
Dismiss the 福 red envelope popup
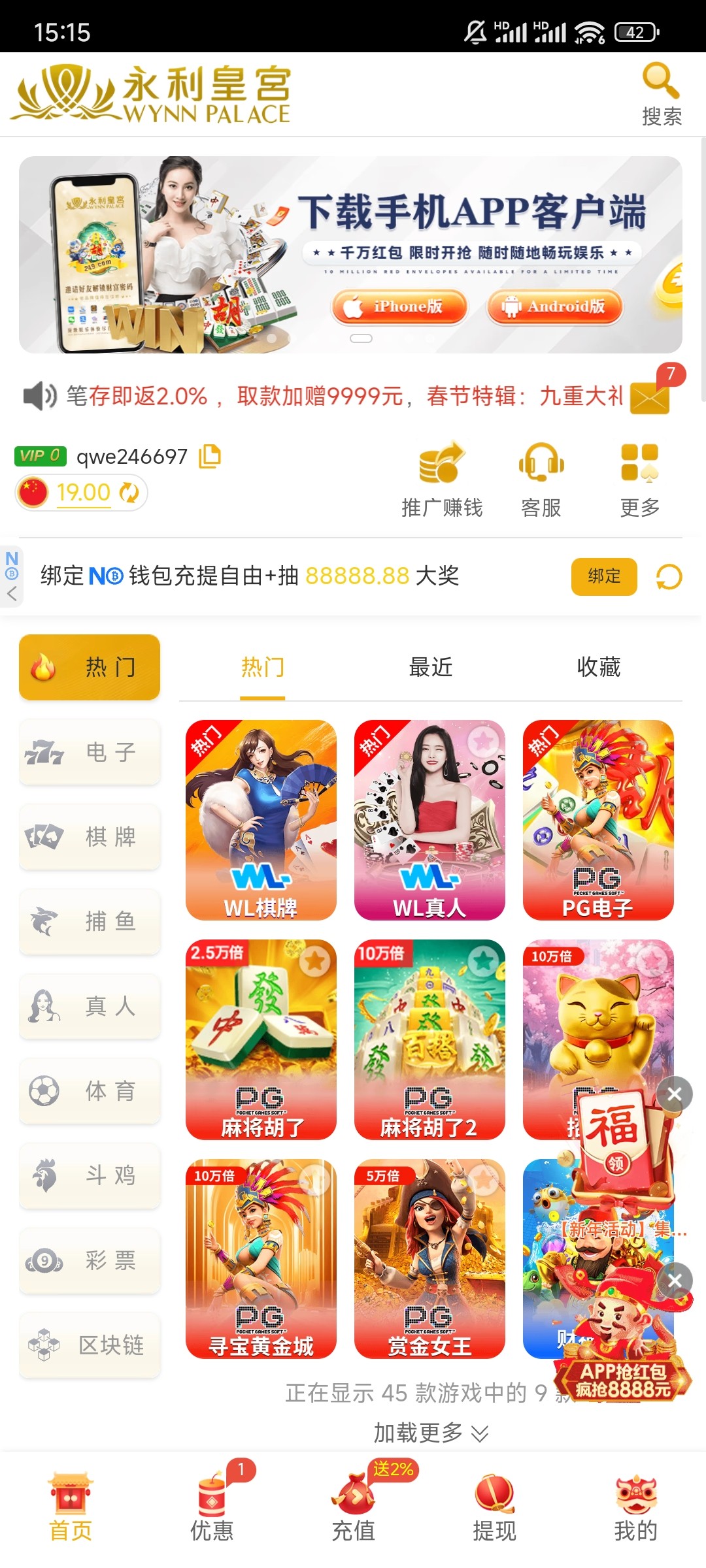(x=675, y=1094)
